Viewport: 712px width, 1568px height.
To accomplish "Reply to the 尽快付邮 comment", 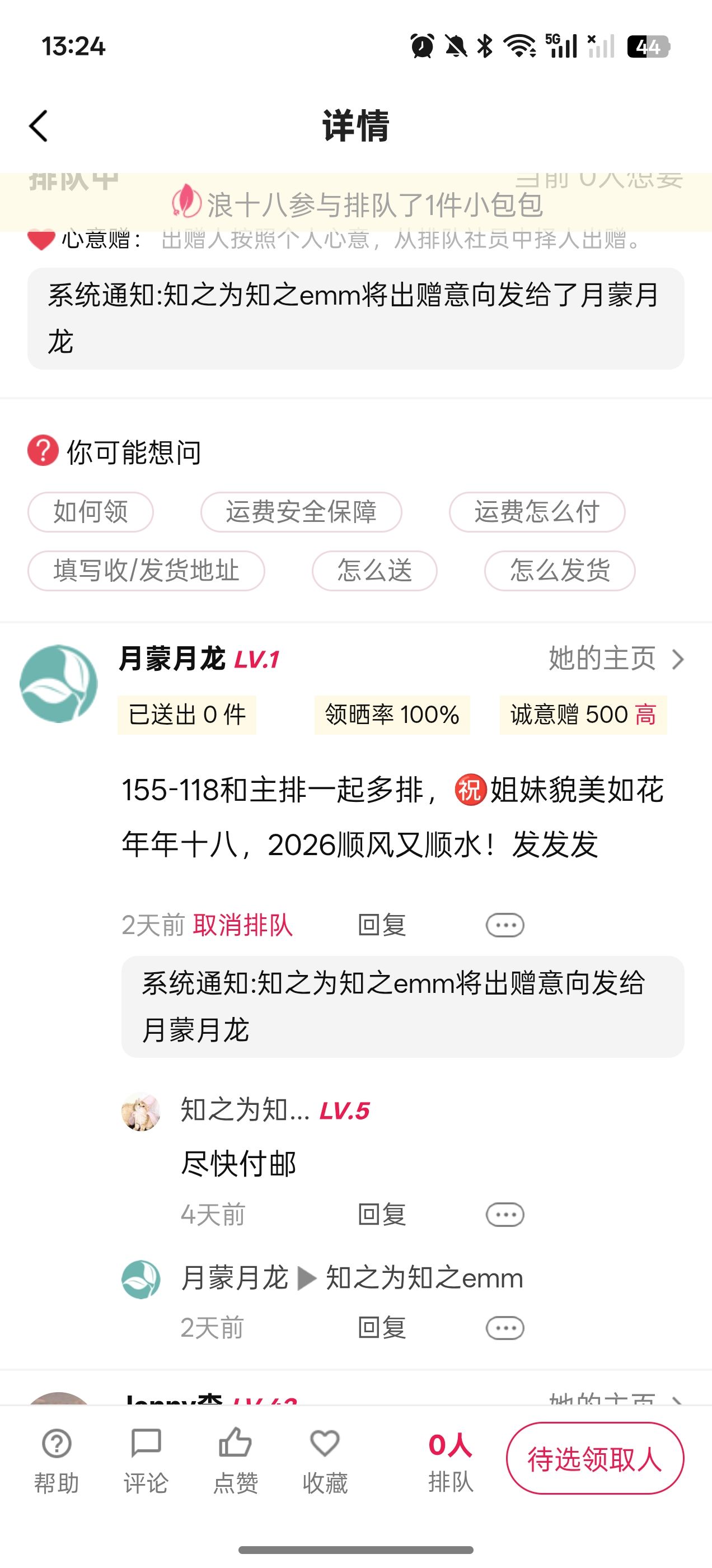I will (x=382, y=1215).
